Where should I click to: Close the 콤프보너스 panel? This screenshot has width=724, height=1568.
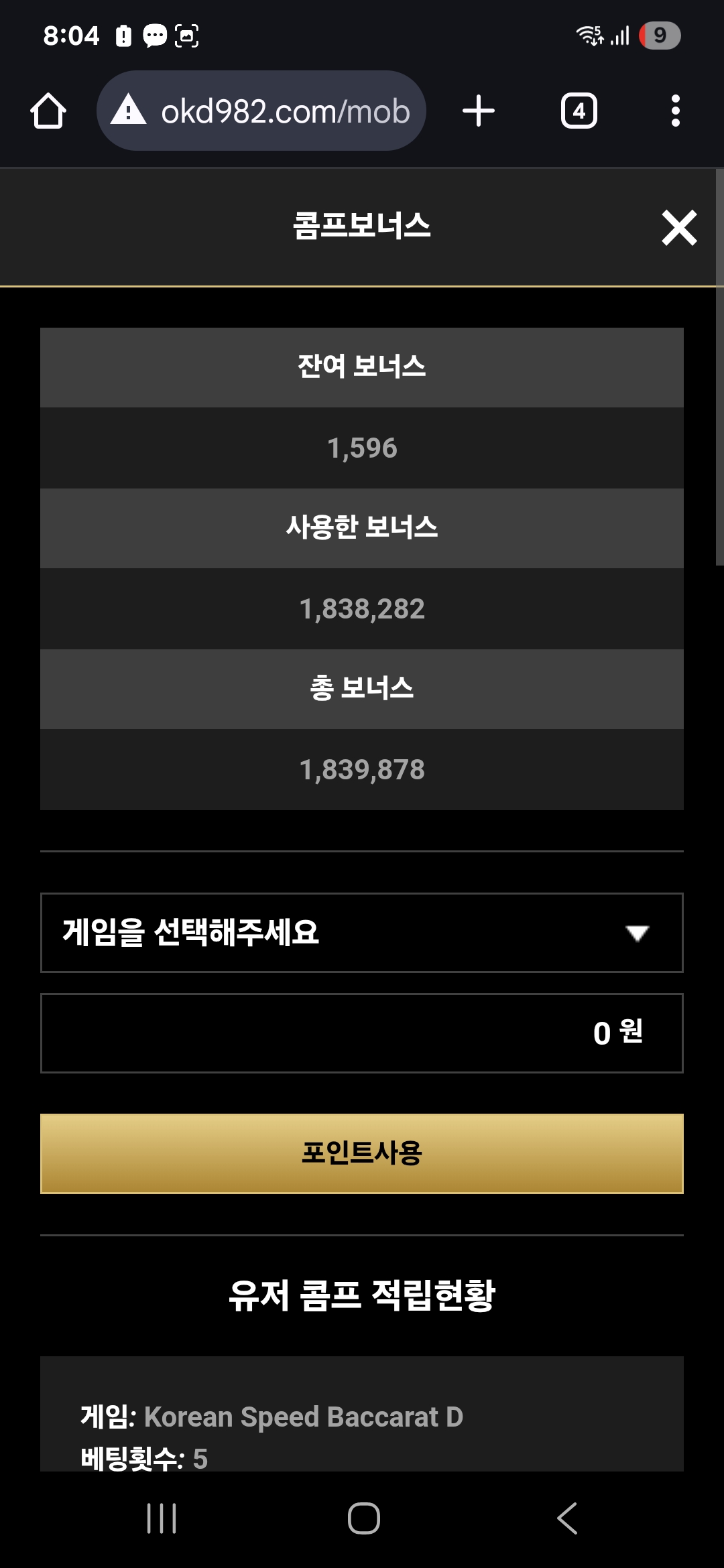(679, 228)
